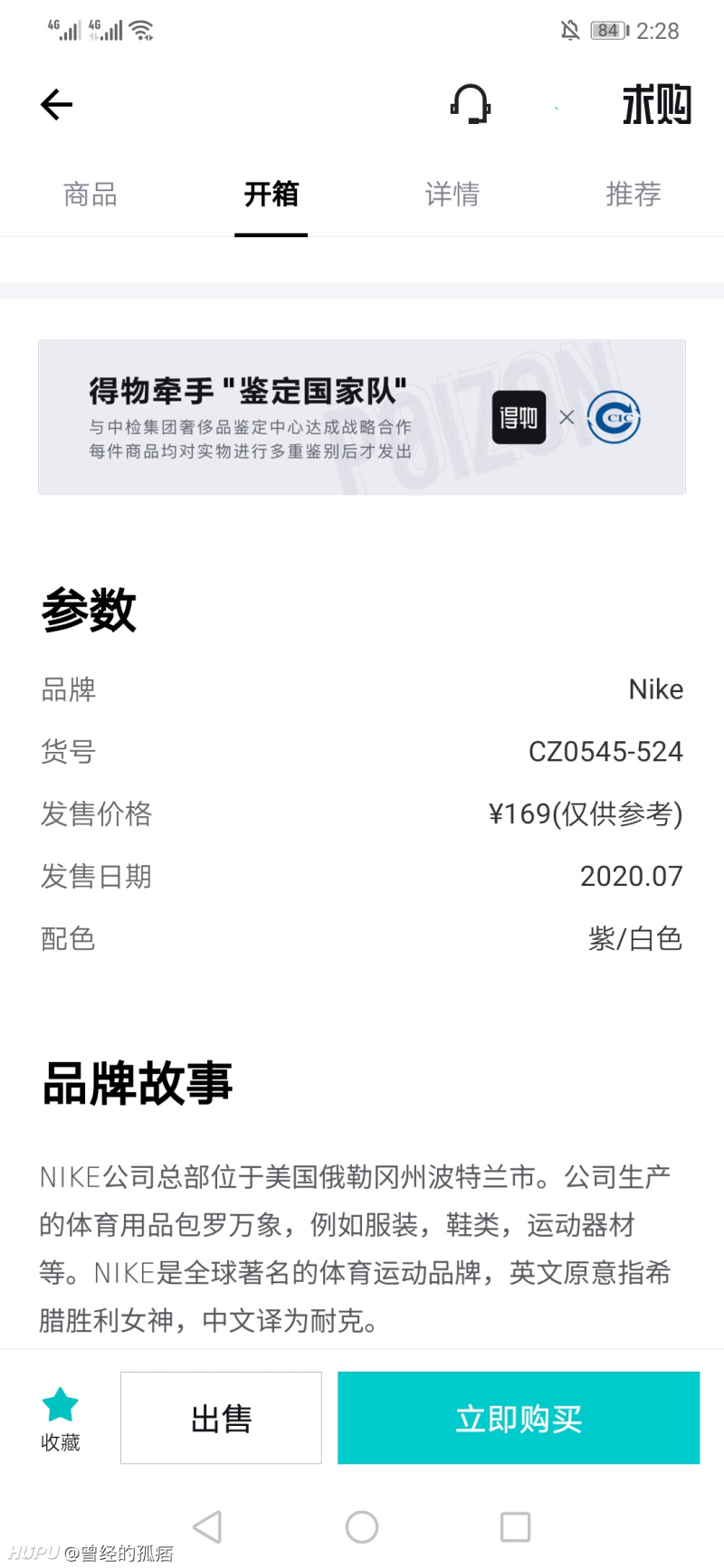Select the 推荐 tab
724x1568 pixels.
coord(633,195)
